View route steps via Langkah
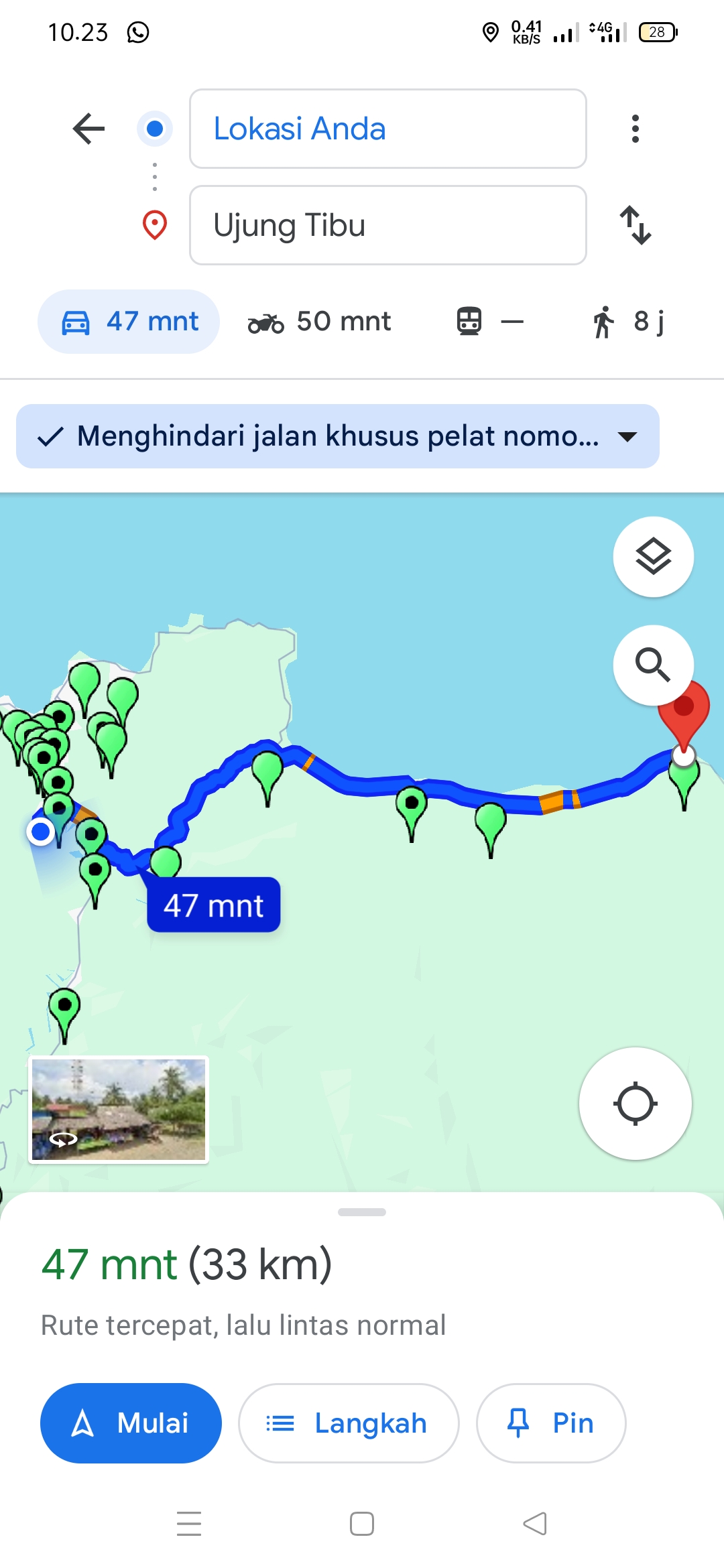This screenshot has height=1568, width=724. pyautogui.click(x=349, y=1423)
